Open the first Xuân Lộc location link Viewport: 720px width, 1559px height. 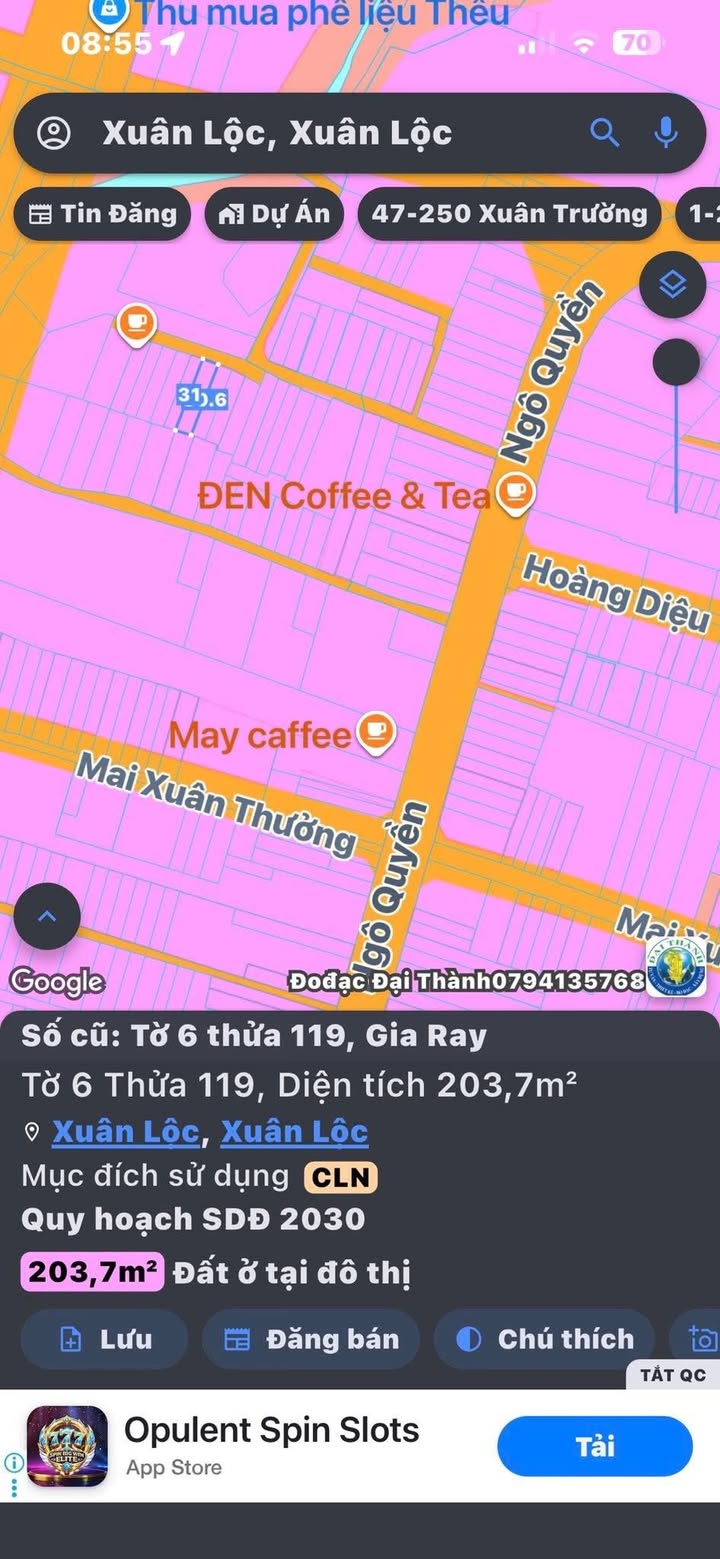[125, 1132]
